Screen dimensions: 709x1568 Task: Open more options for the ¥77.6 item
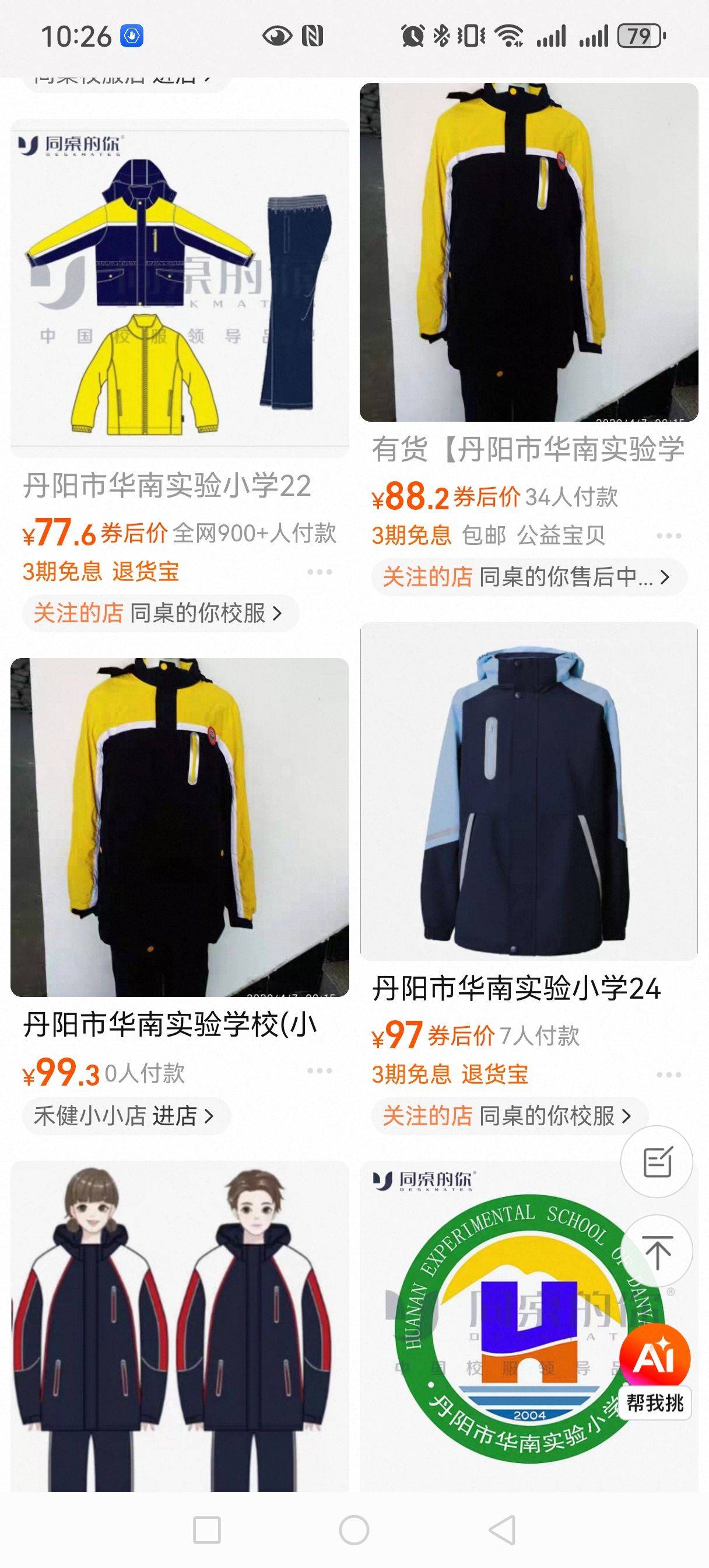[x=320, y=572]
